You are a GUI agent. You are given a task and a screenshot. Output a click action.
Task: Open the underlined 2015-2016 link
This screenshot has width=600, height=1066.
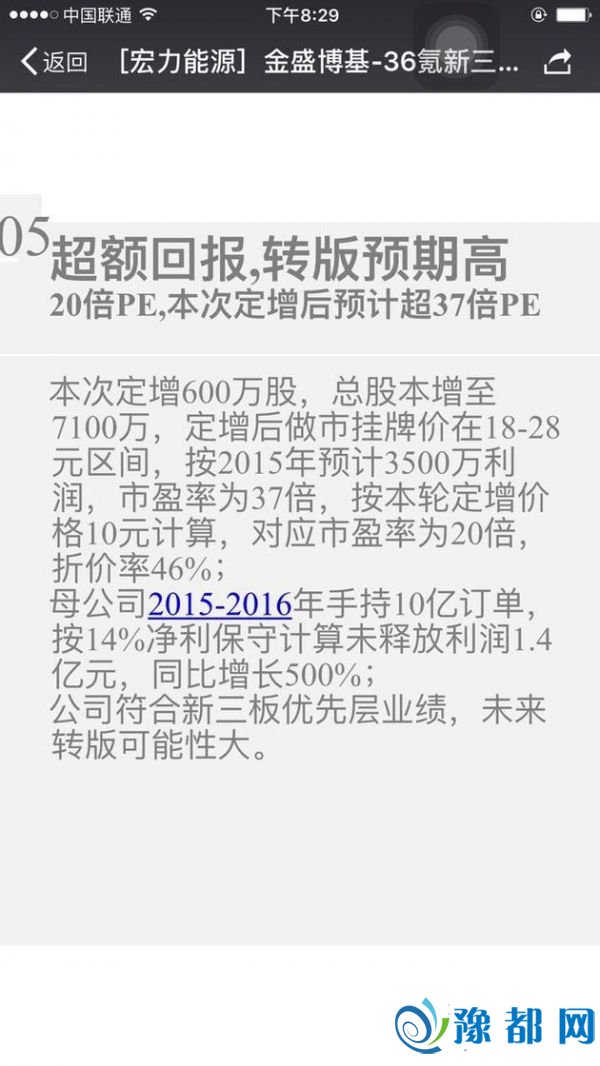tap(220, 605)
